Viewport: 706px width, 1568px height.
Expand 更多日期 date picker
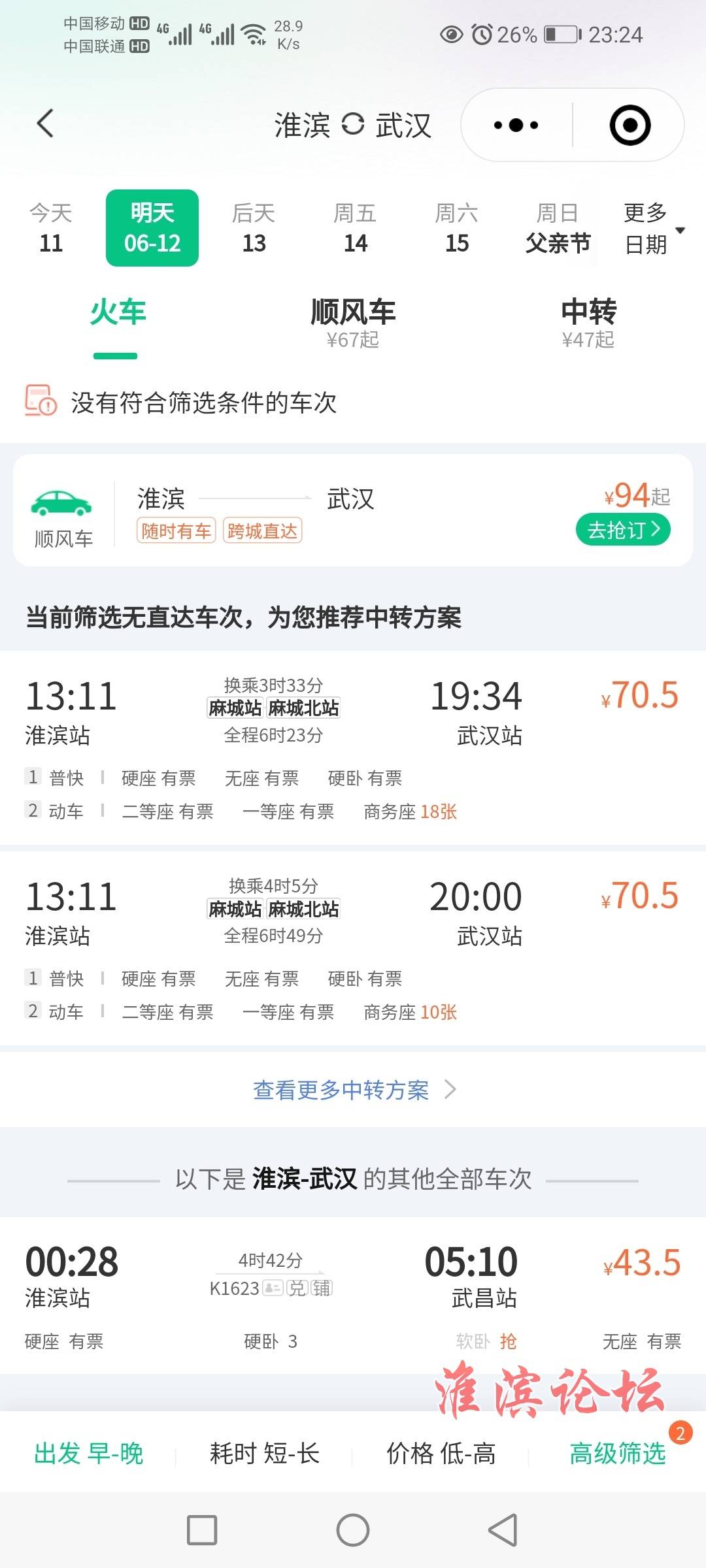pyautogui.click(x=653, y=228)
